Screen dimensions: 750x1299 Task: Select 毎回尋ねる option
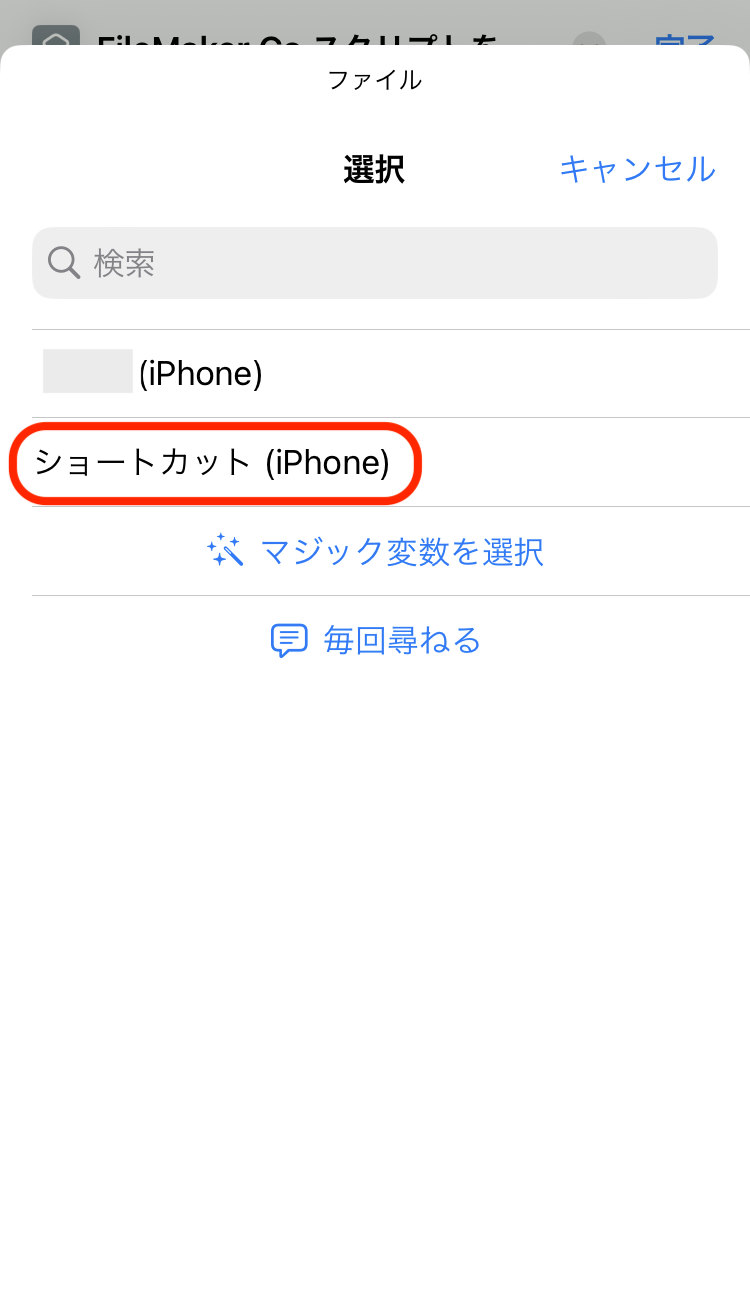coord(376,640)
